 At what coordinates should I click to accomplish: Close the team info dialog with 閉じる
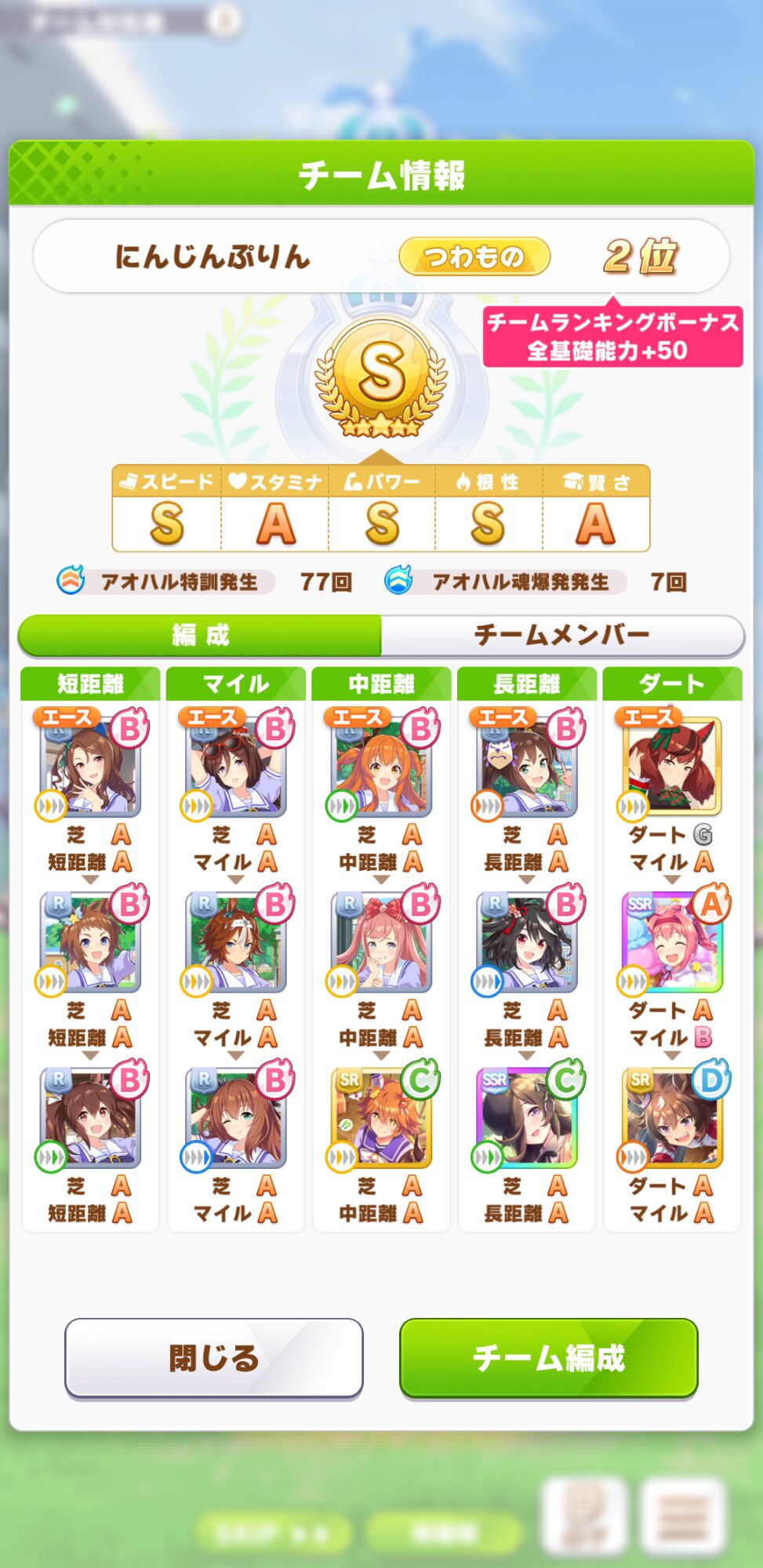point(213,1357)
